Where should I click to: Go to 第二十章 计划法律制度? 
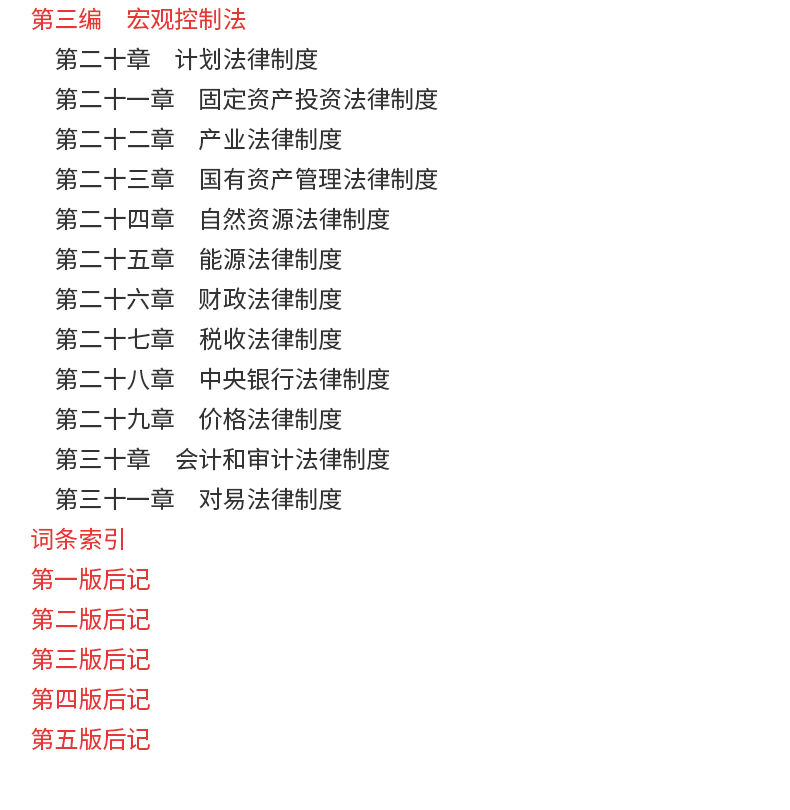point(186,60)
